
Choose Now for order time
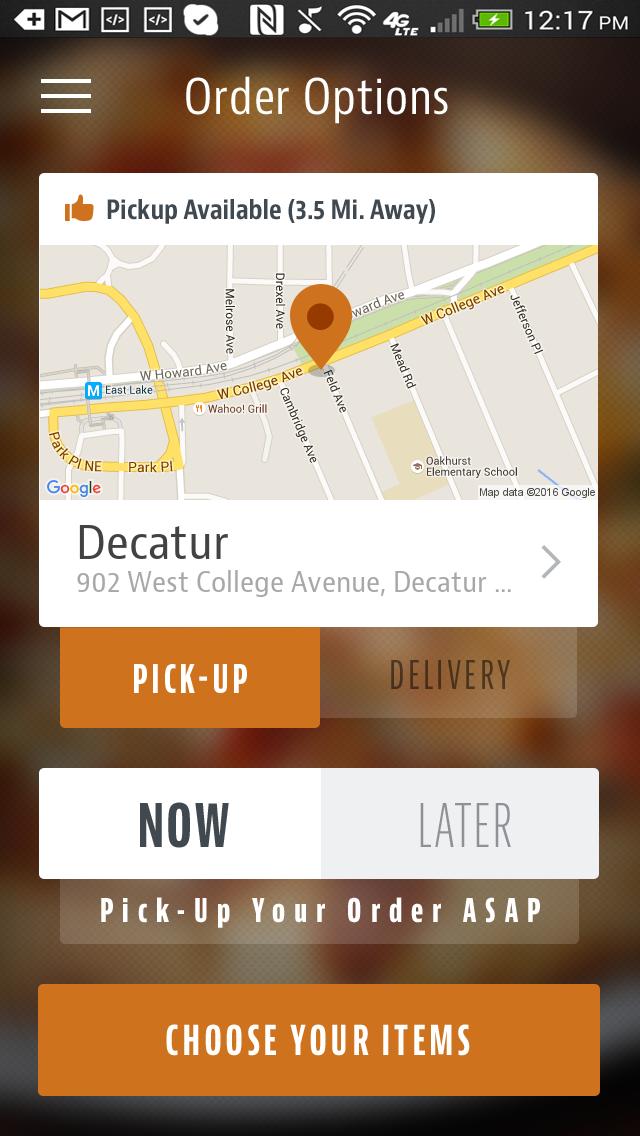click(x=181, y=824)
